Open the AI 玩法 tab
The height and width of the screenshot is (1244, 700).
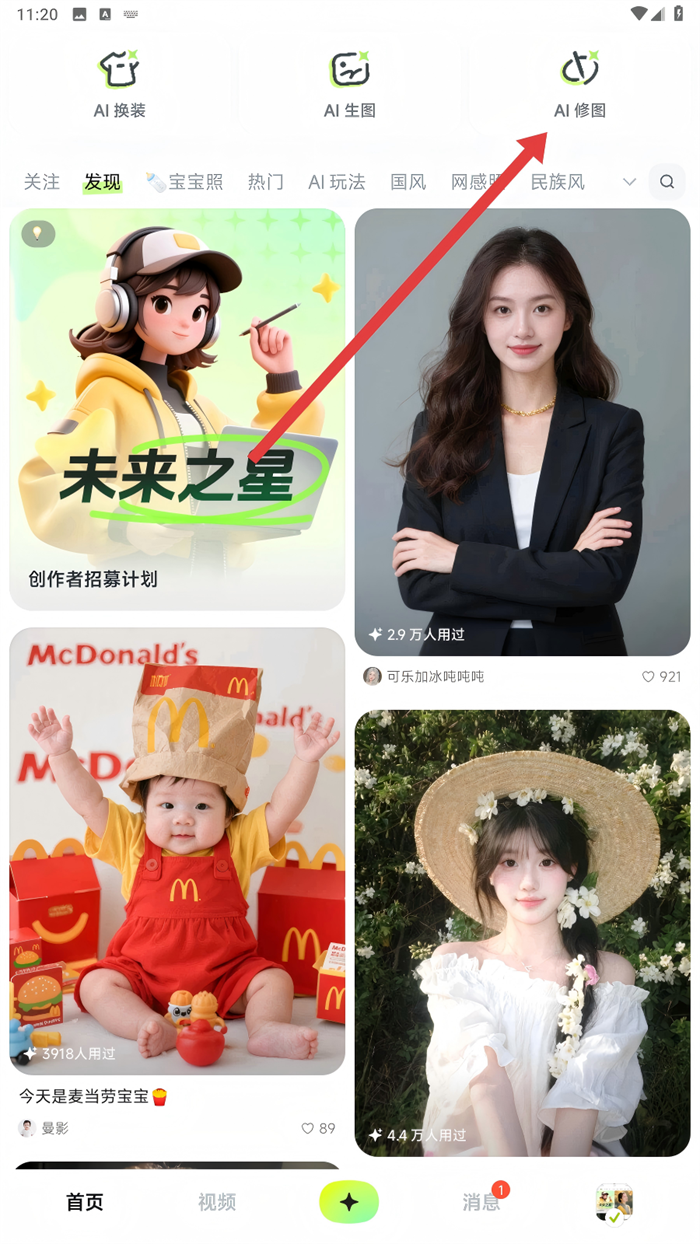point(337,182)
